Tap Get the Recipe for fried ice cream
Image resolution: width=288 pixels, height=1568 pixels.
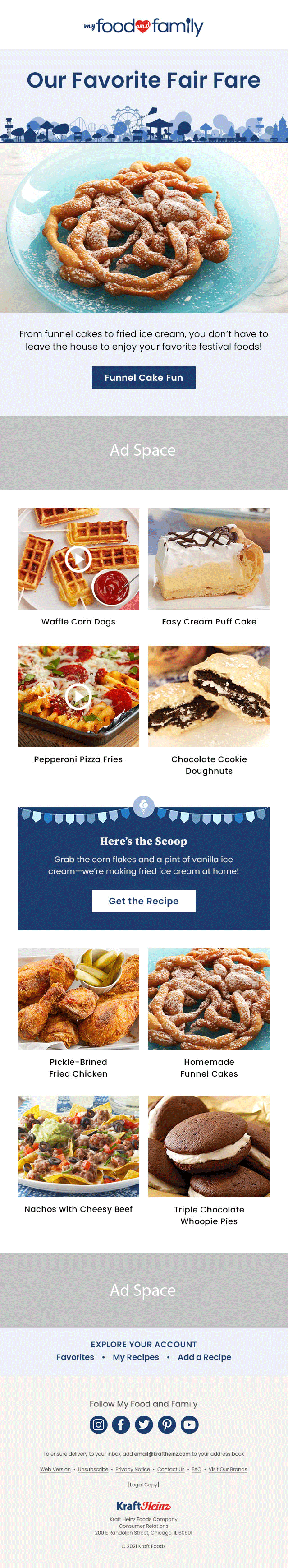[143, 901]
